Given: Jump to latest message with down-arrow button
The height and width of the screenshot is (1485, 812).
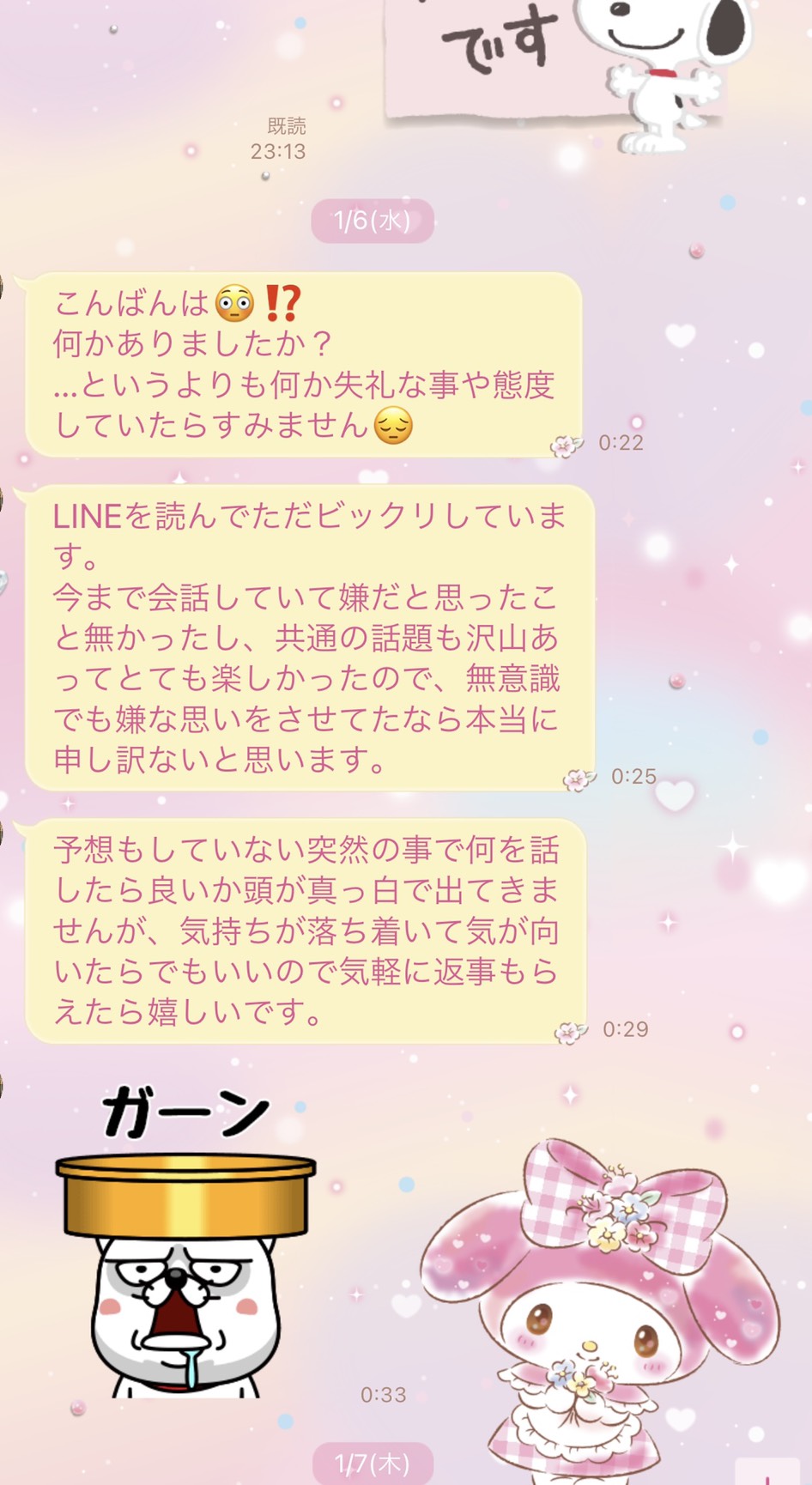Looking at the screenshot, I should click(x=768, y=1470).
